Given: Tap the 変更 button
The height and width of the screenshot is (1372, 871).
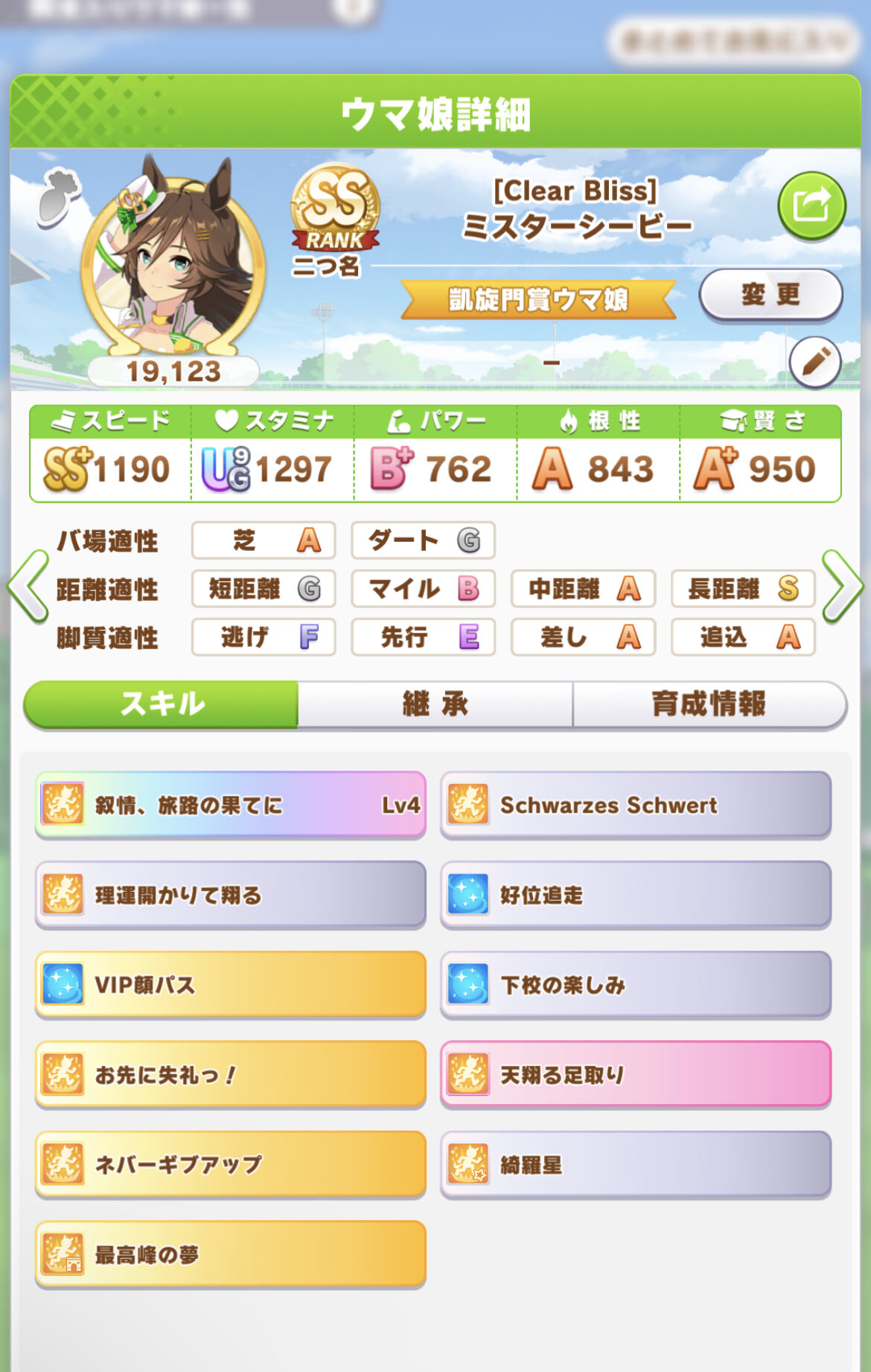Looking at the screenshot, I should tap(770, 295).
